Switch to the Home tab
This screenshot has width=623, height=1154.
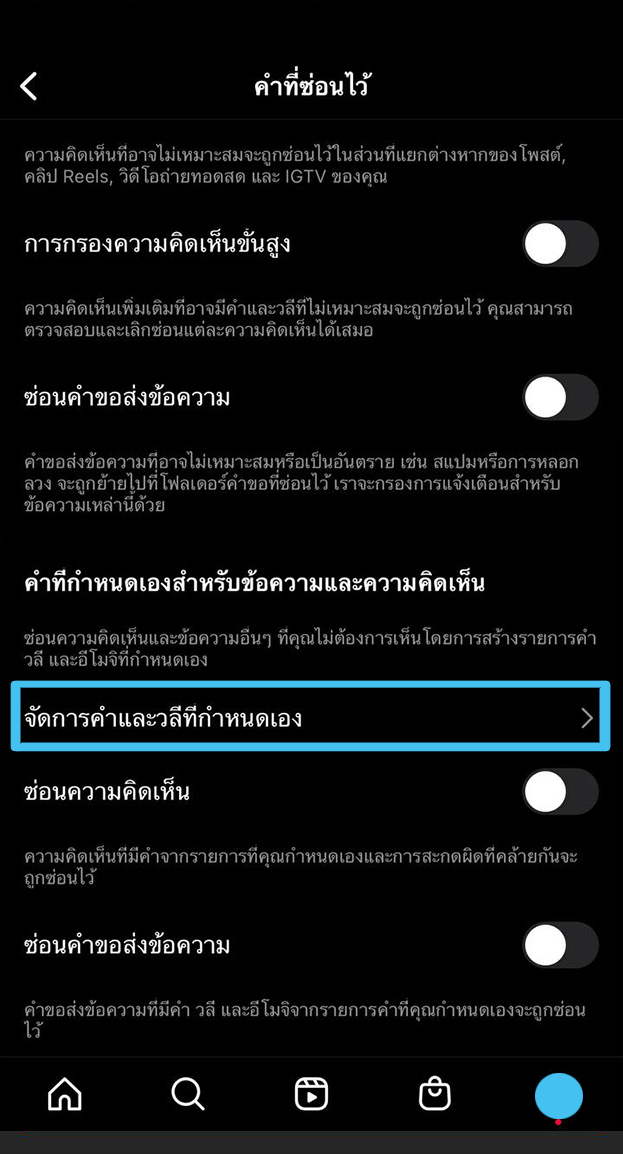[65, 1094]
